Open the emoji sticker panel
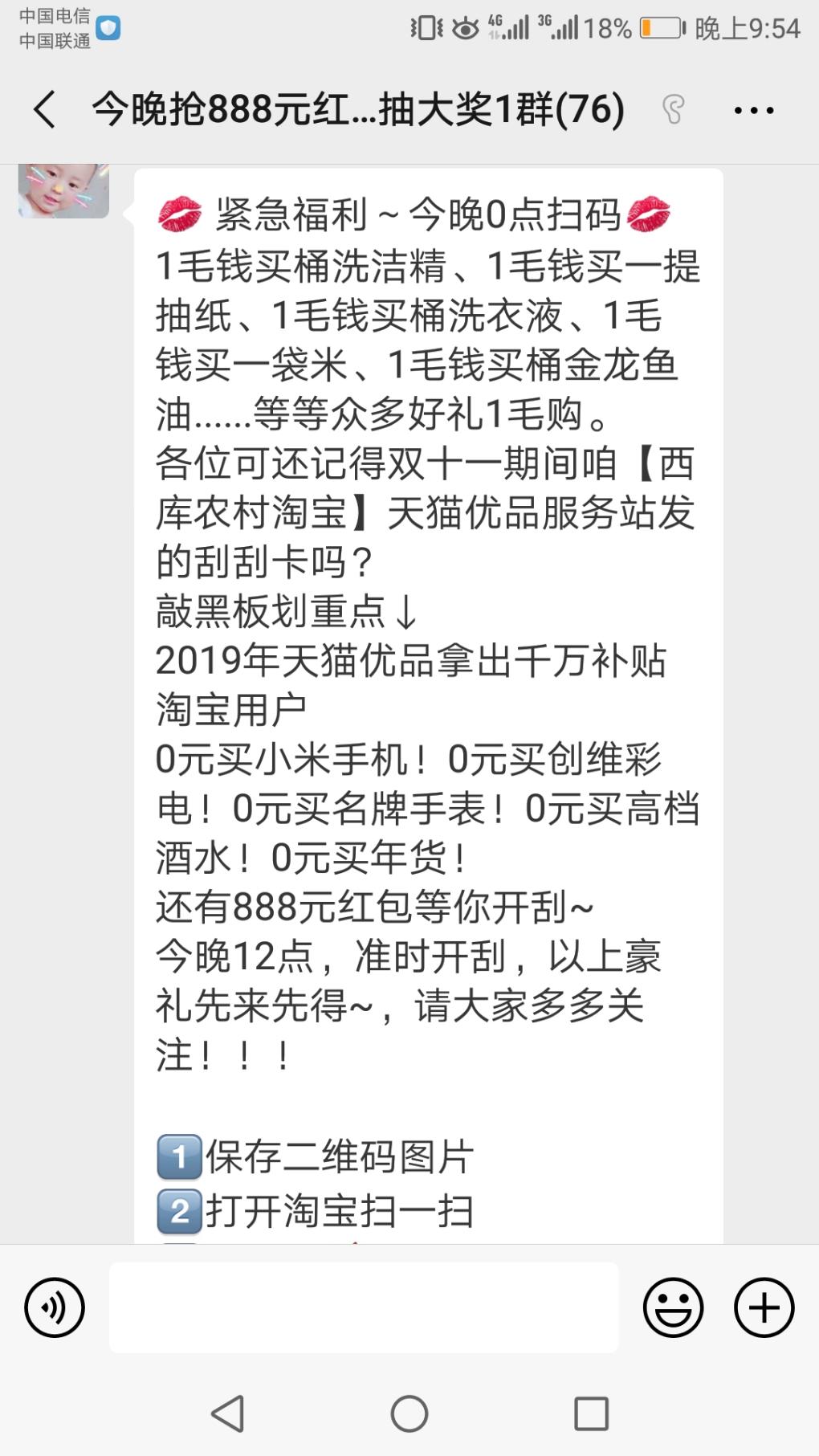The height and width of the screenshot is (1456, 819). (673, 1308)
